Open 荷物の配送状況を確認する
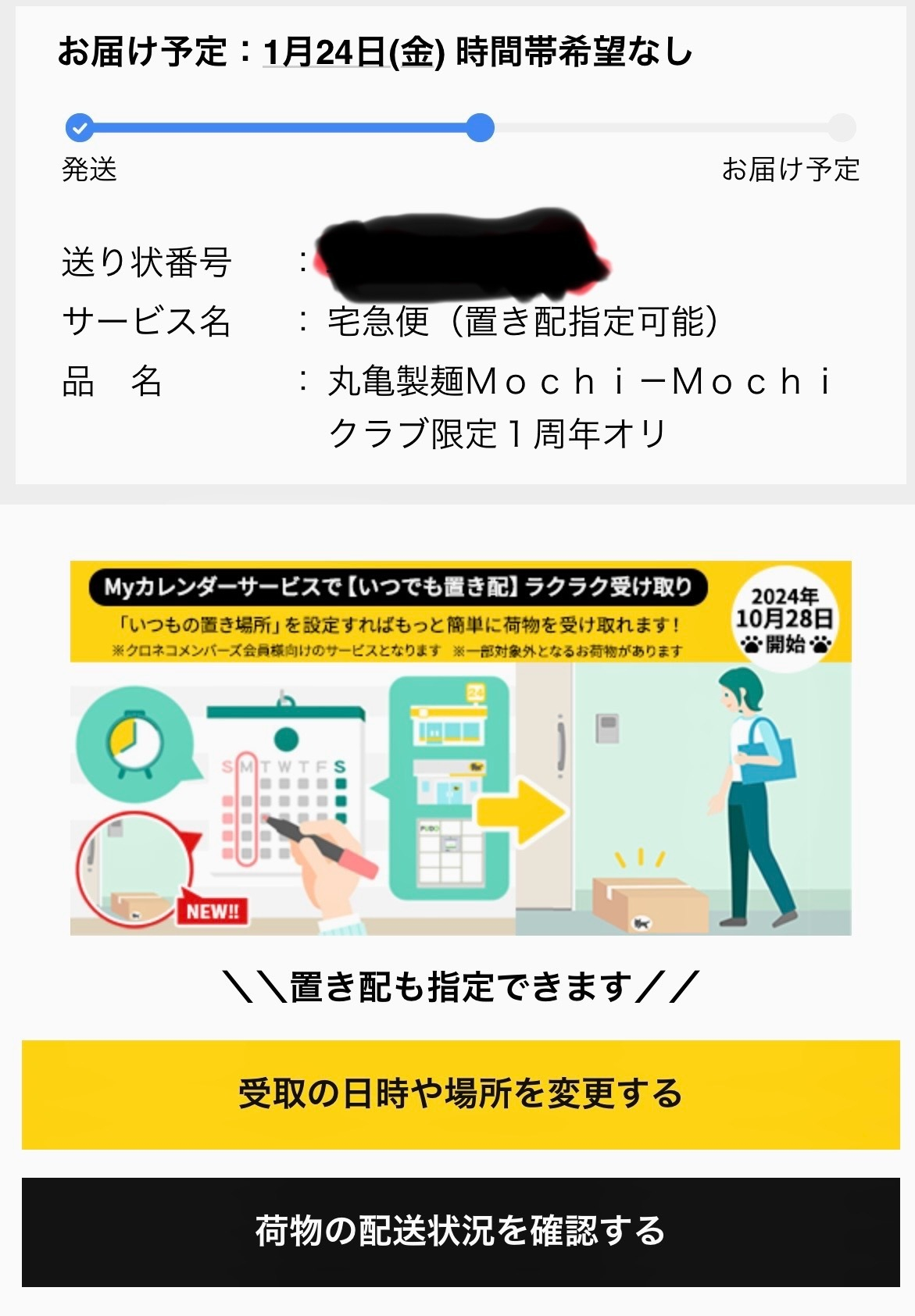 460,1232
